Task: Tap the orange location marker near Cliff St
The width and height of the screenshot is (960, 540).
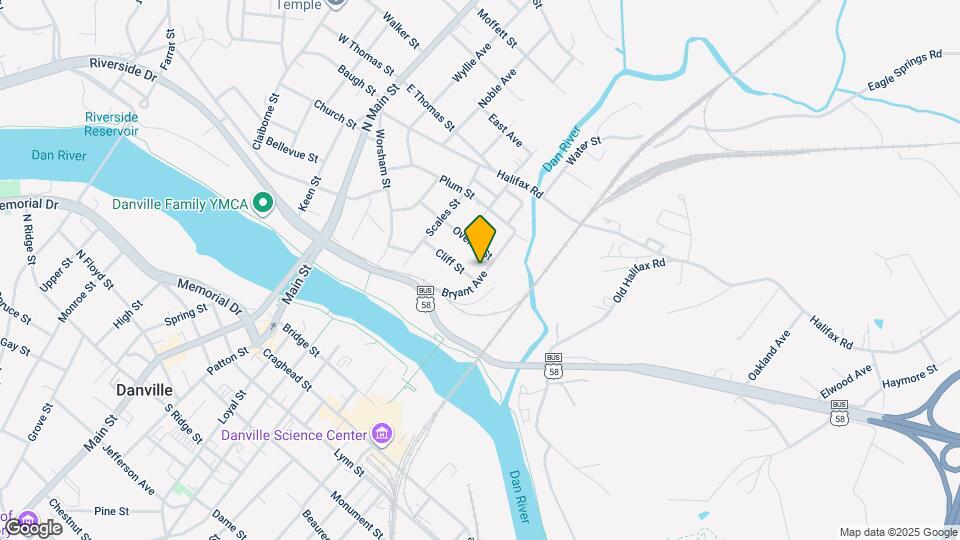Action: point(481,238)
